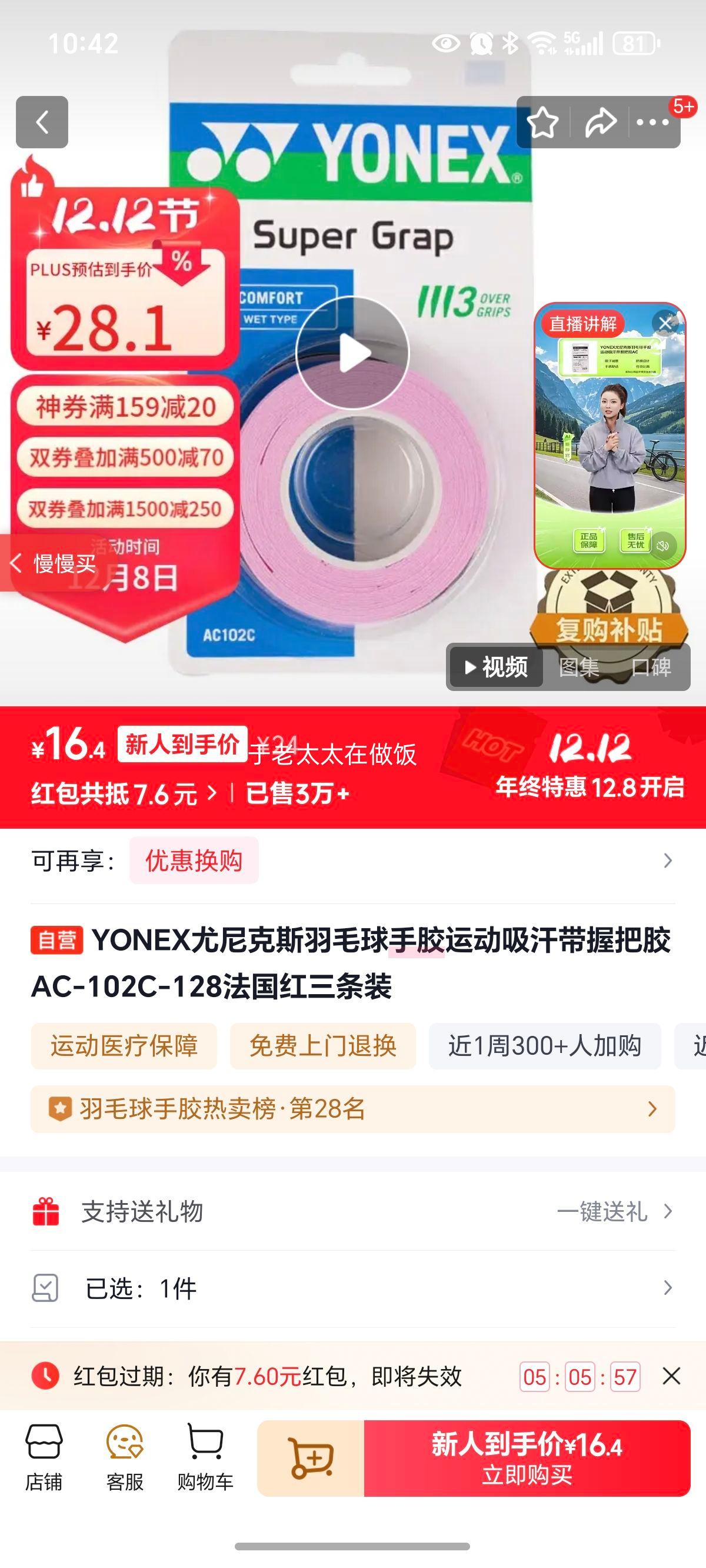
Task: Favorite this item with the star icon
Action: [x=544, y=122]
